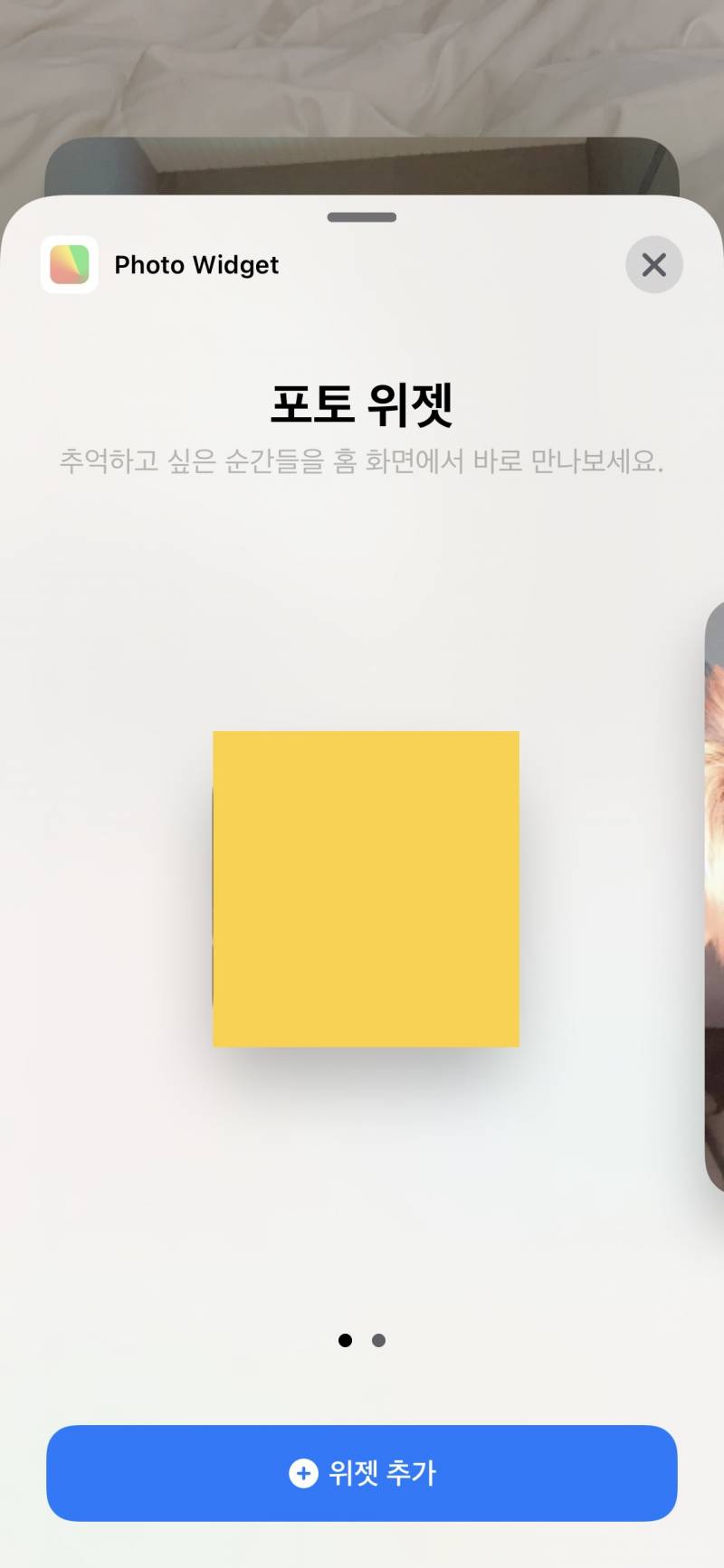Tap the grabber handle at the sheet top
The width and height of the screenshot is (724, 1568).
[x=362, y=217]
